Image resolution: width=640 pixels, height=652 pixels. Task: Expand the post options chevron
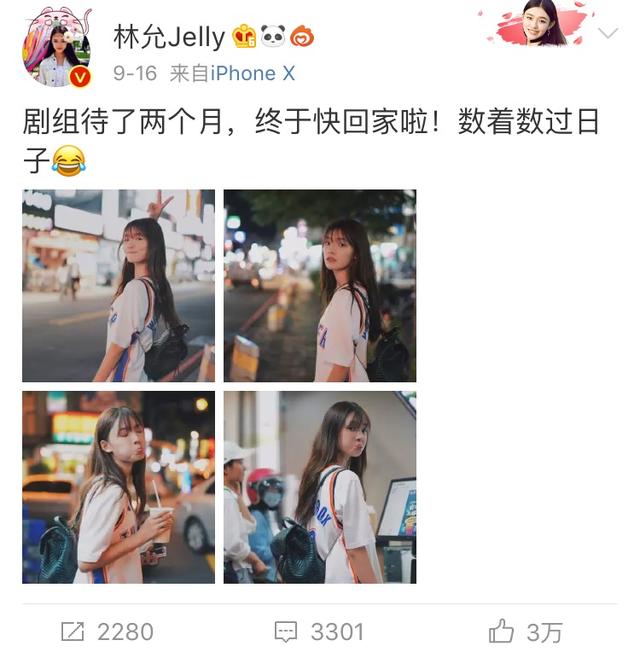click(x=607, y=34)
